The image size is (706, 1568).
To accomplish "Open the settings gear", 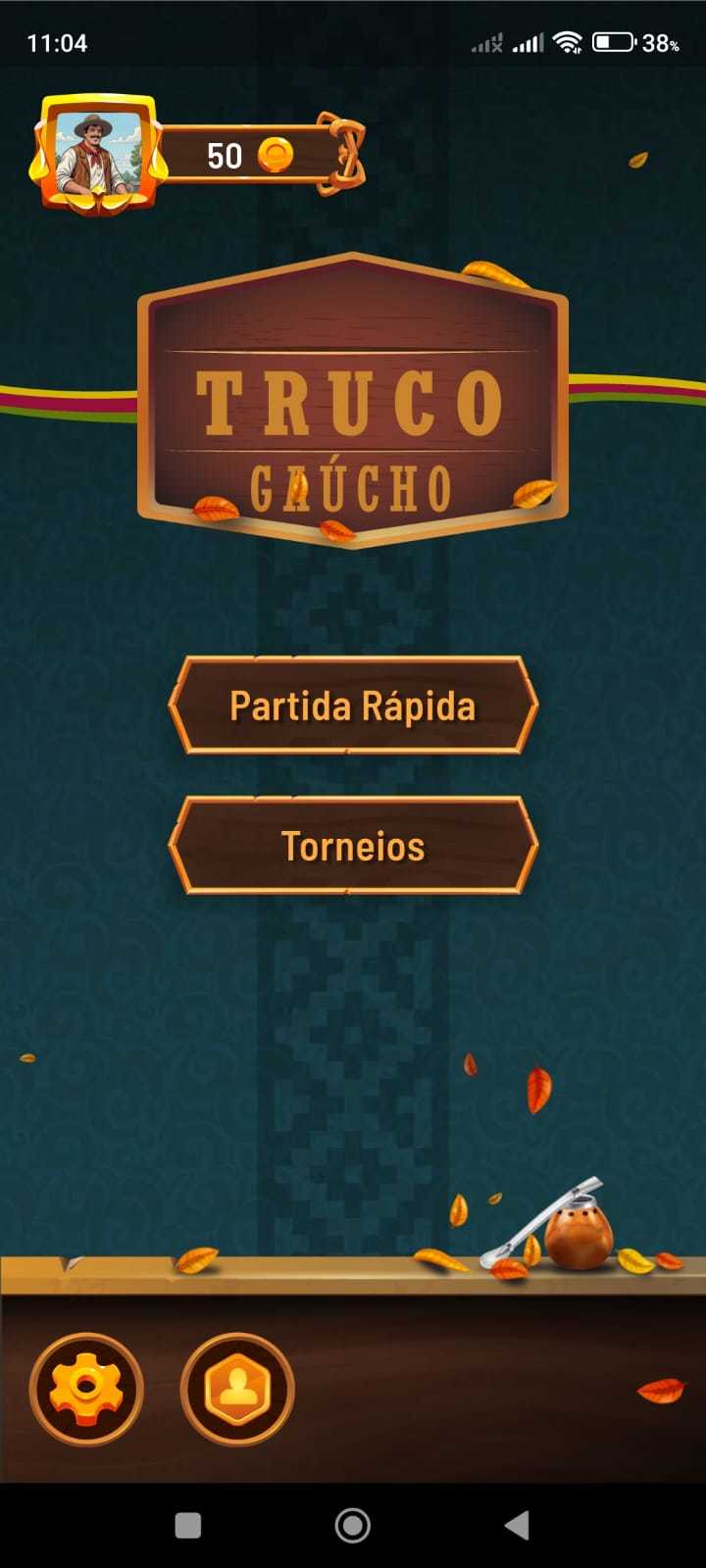I will 86,1388.
